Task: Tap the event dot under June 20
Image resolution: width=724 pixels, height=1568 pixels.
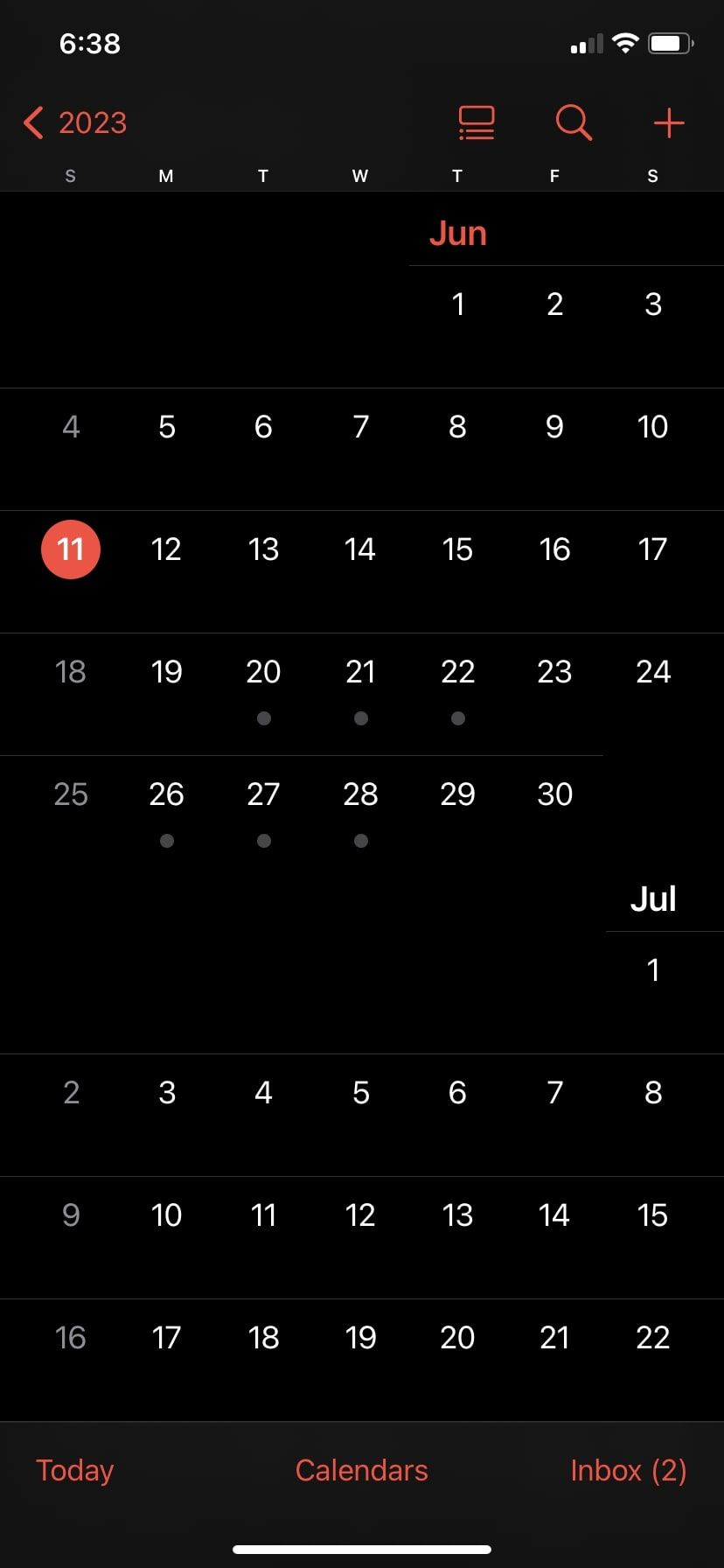Action: [263, 717]
